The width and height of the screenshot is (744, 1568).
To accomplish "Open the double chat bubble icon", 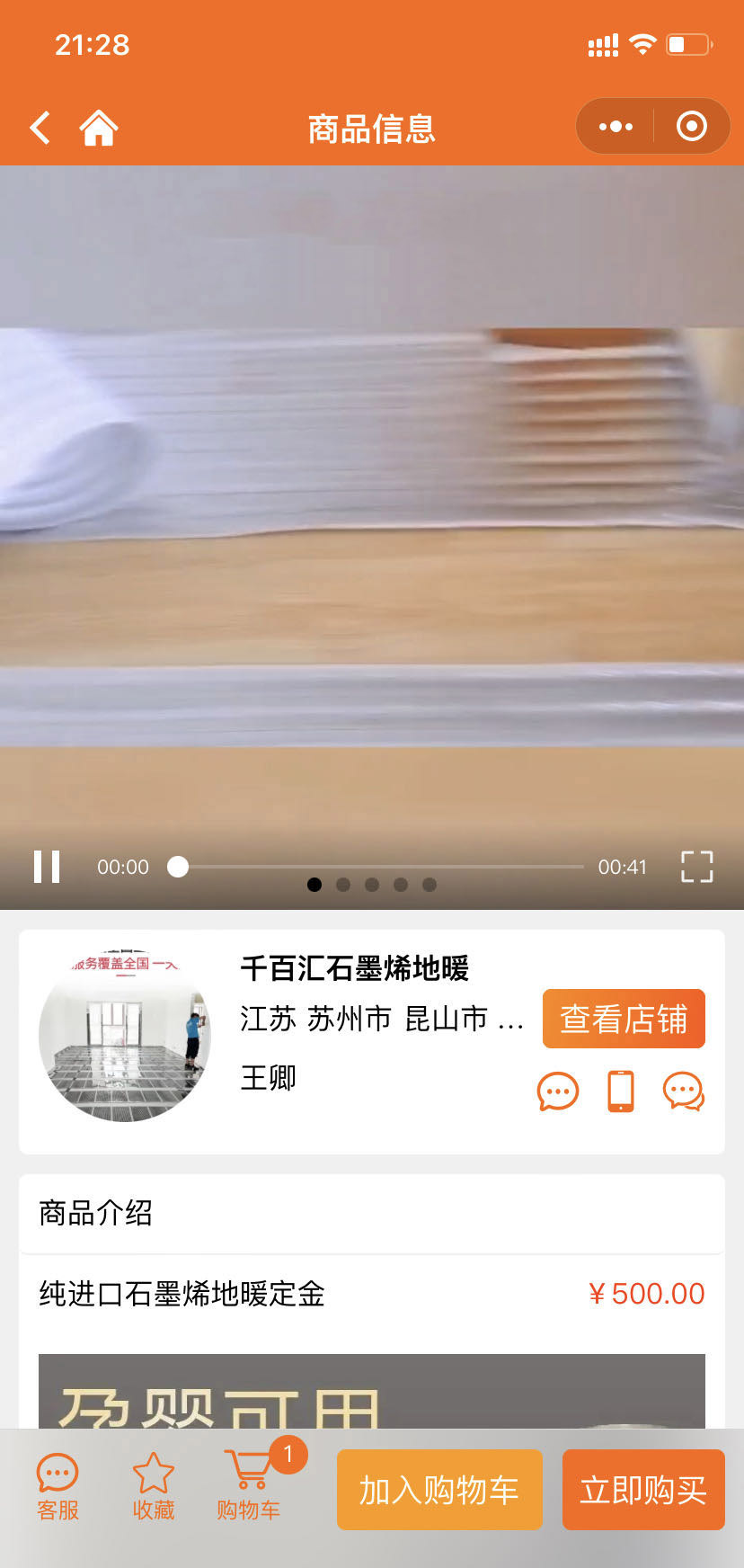I will coord(684,1091).
